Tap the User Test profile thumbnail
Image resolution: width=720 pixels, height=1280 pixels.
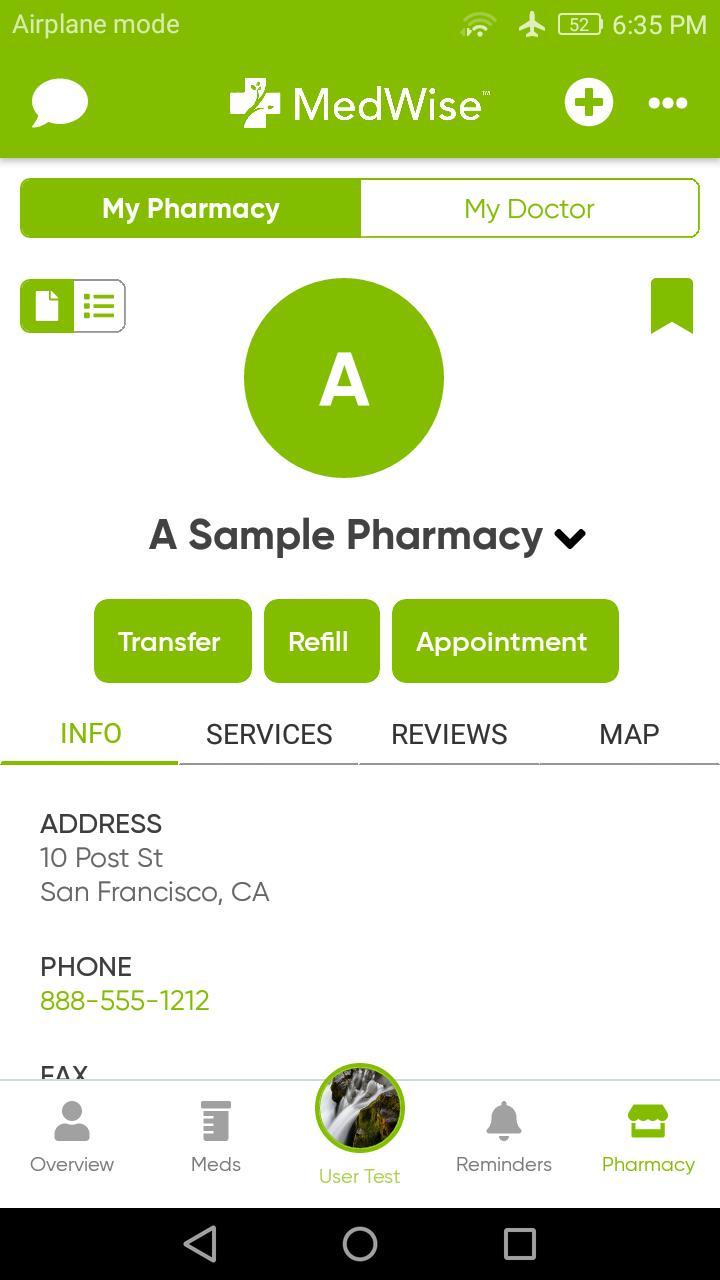click(360, 1108)
